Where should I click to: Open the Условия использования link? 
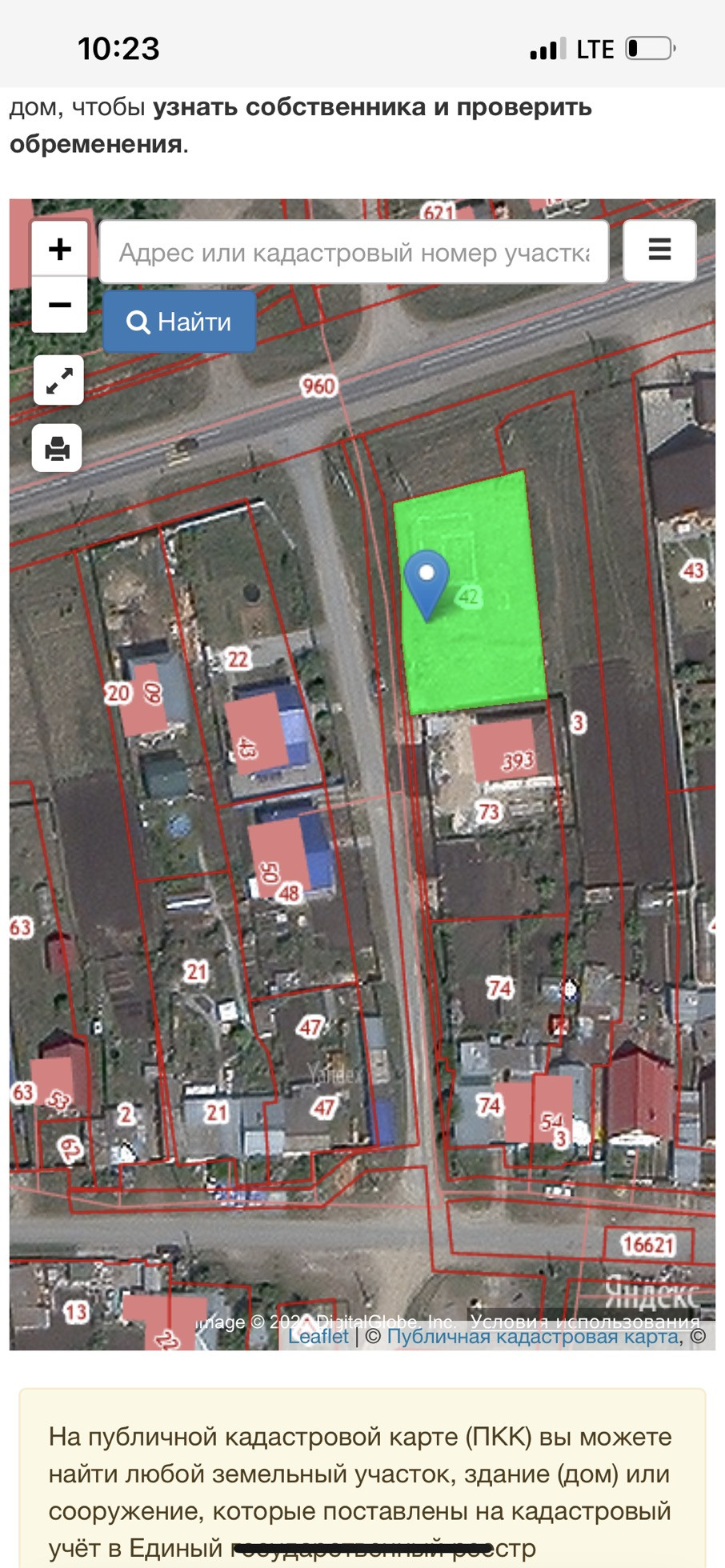click(x=585, y=1322)
